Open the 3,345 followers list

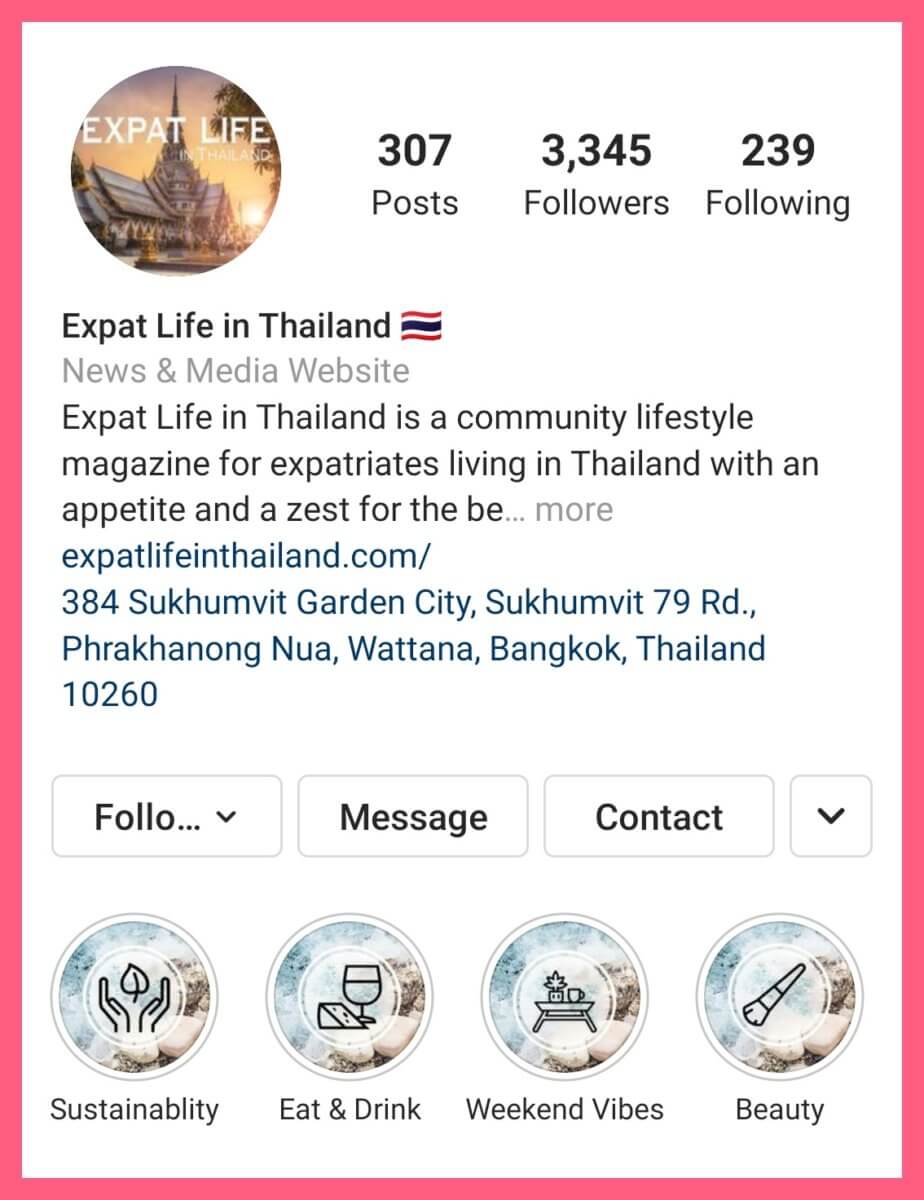tap(596, 175)
